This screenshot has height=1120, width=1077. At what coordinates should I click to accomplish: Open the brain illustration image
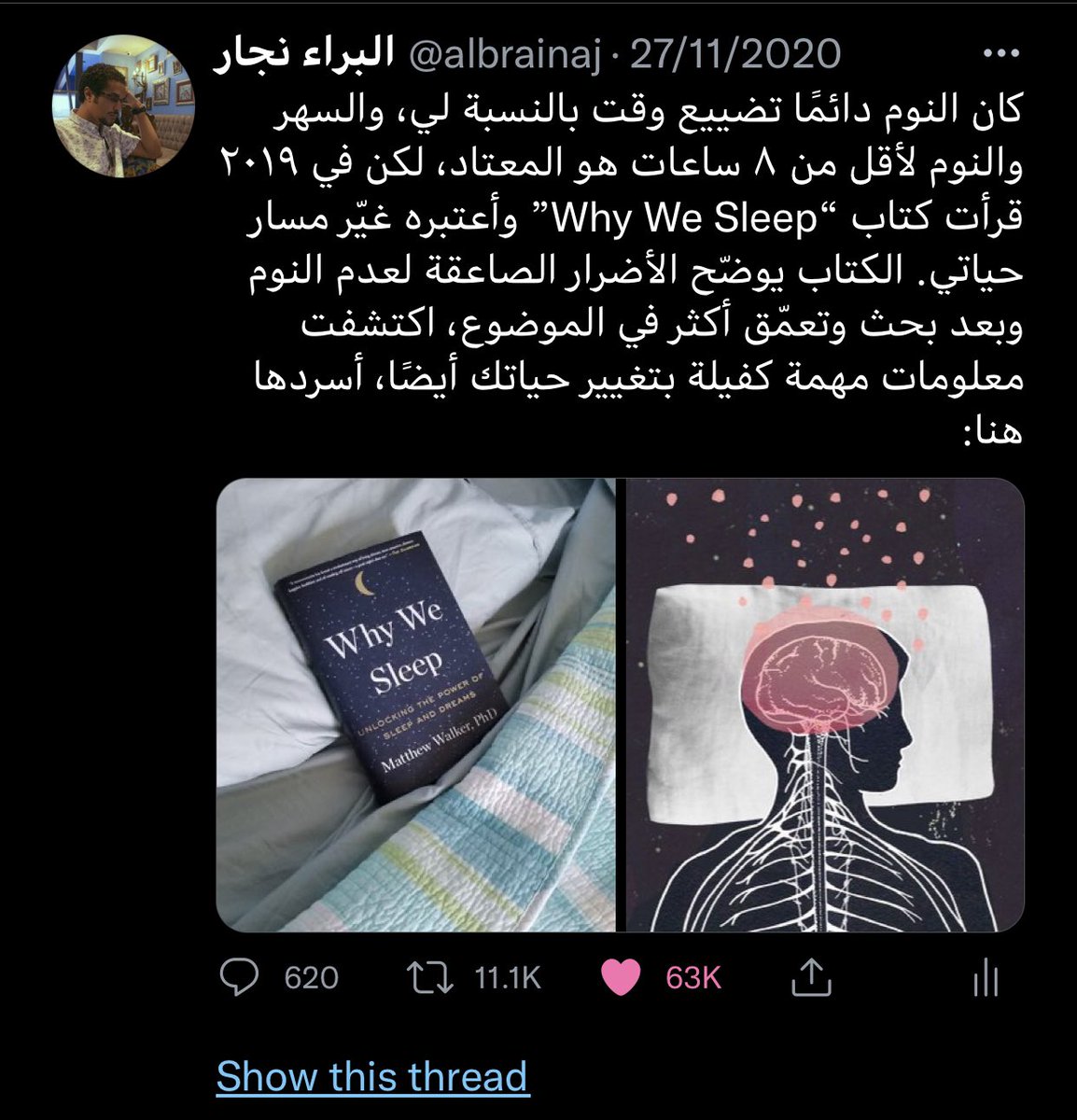coord(824,705)
